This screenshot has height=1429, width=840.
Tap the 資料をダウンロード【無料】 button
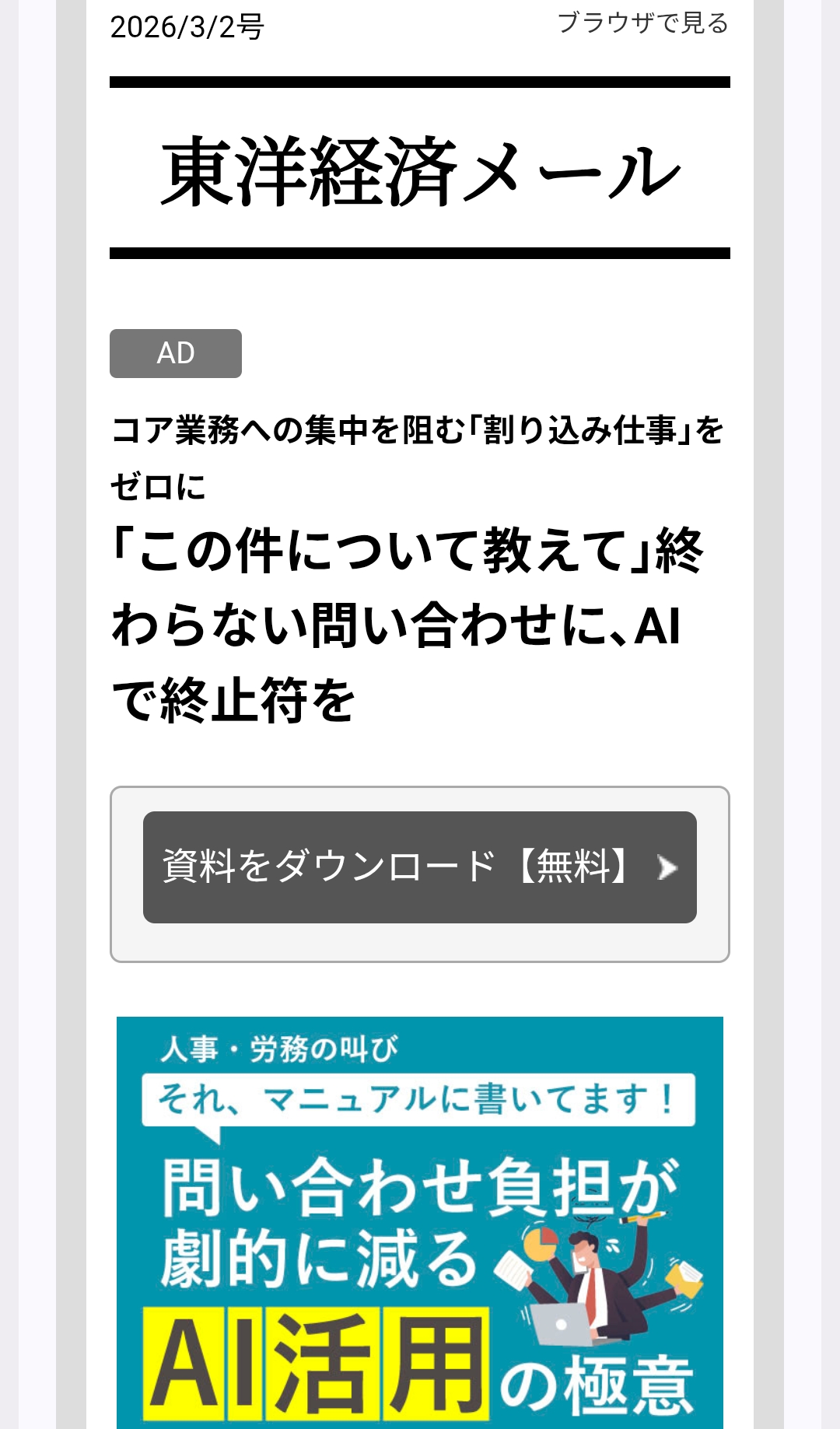(419, 867)
